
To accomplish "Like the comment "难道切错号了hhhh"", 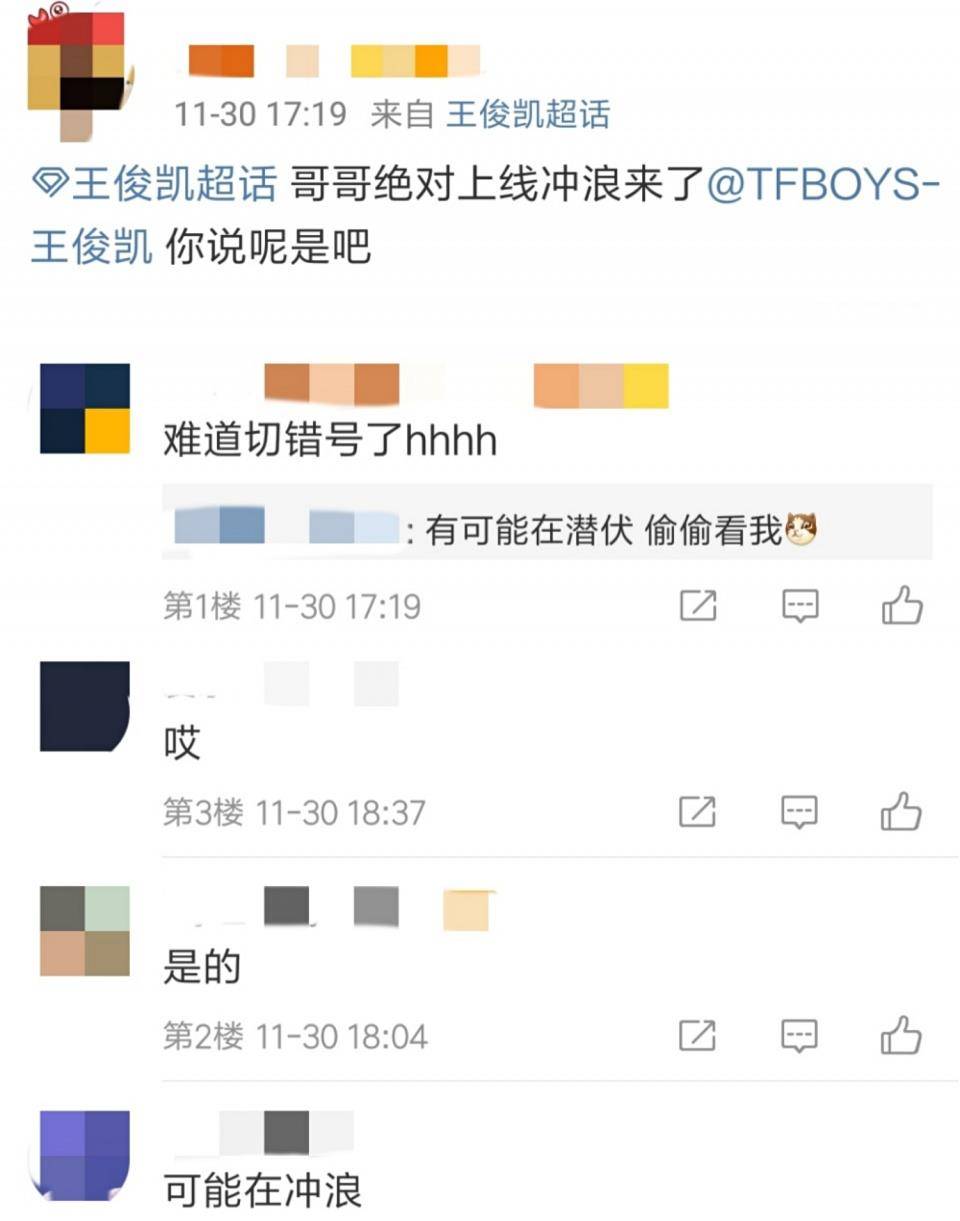I will pos(901,606).
